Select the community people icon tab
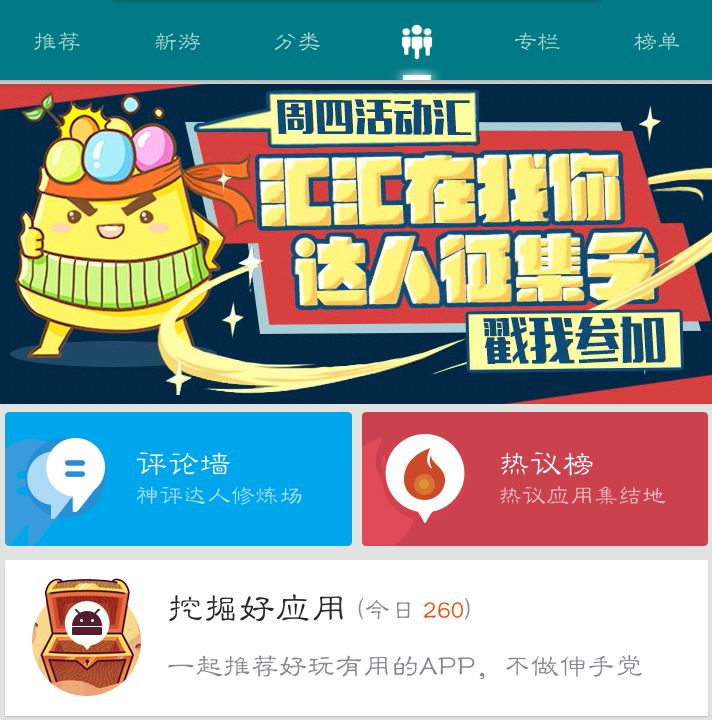This screenshot has height=720, width=712. coord(416,42)
